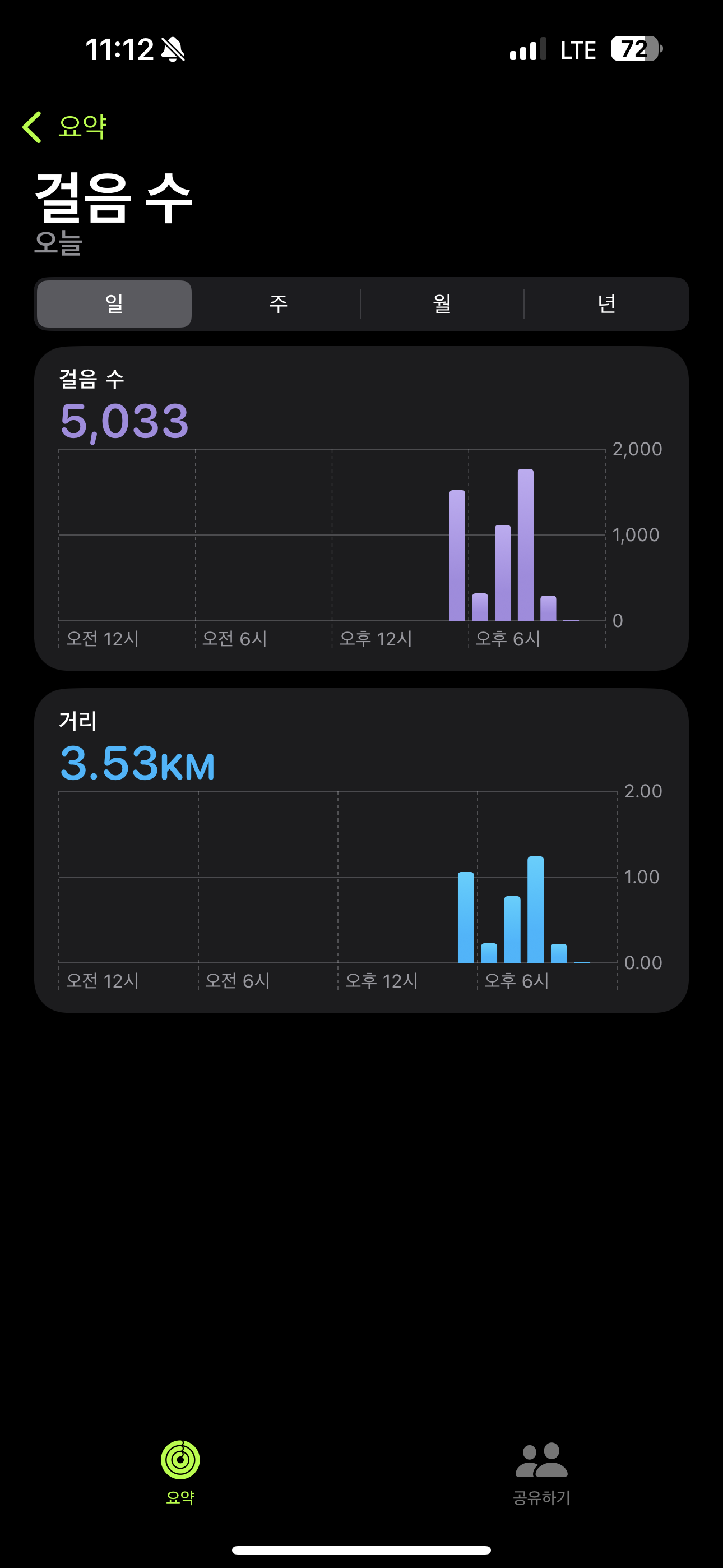Switch to the 월 (month) view
This screenshot has width=723, height=1568.
click(442, 304)
